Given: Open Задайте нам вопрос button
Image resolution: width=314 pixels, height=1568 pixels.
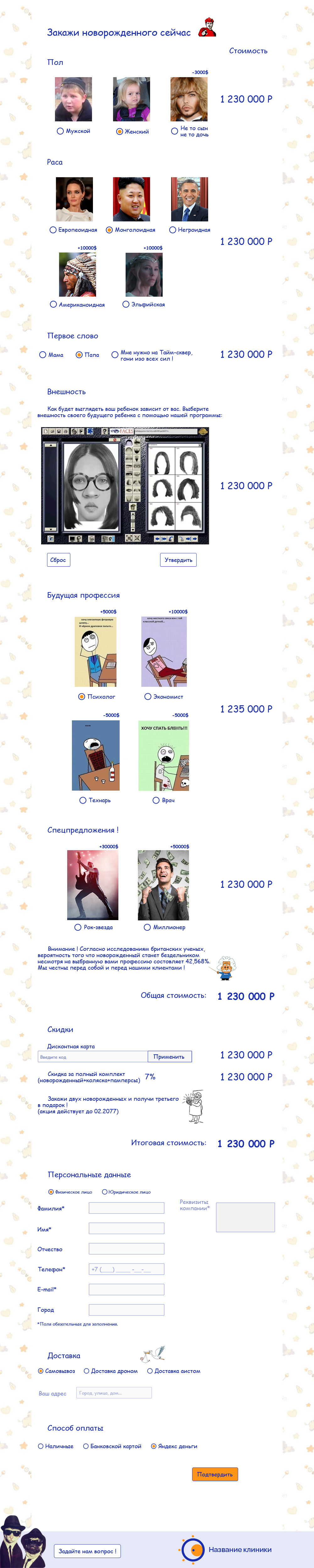Looking at the screenshot, I should pyautogui.click(x=87, y=1551).
